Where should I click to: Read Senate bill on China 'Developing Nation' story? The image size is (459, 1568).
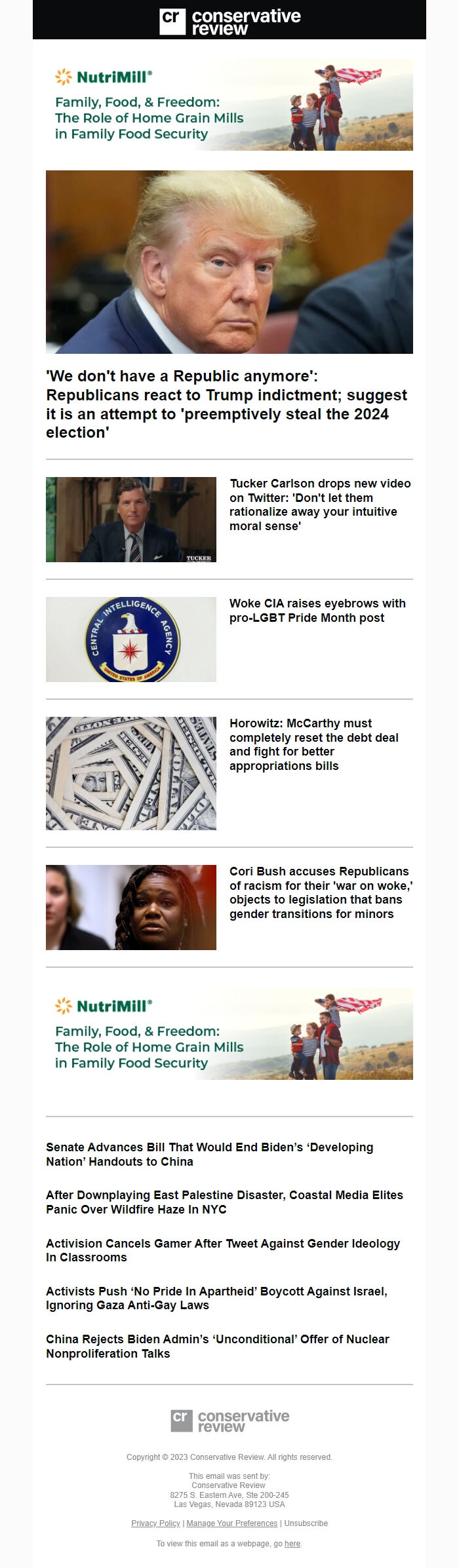(x=209, y=1154)
